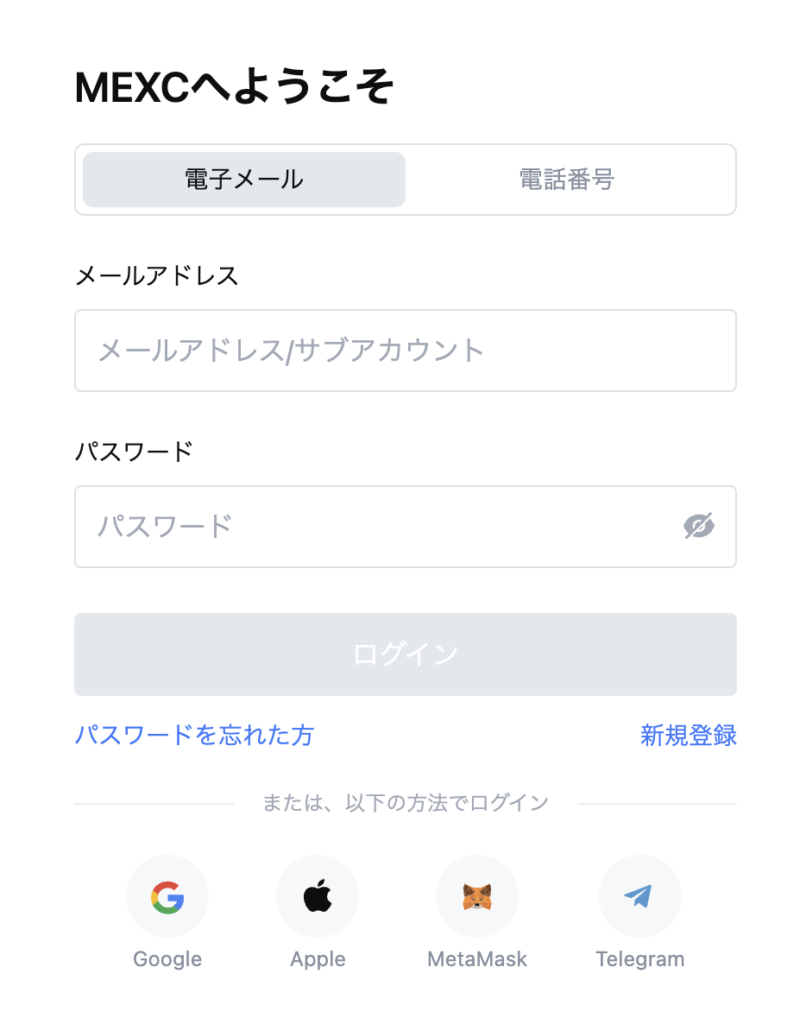This screenshot has width=806, height=1024.
Task: Click the Google label under its icon
Action: point(167,959)
